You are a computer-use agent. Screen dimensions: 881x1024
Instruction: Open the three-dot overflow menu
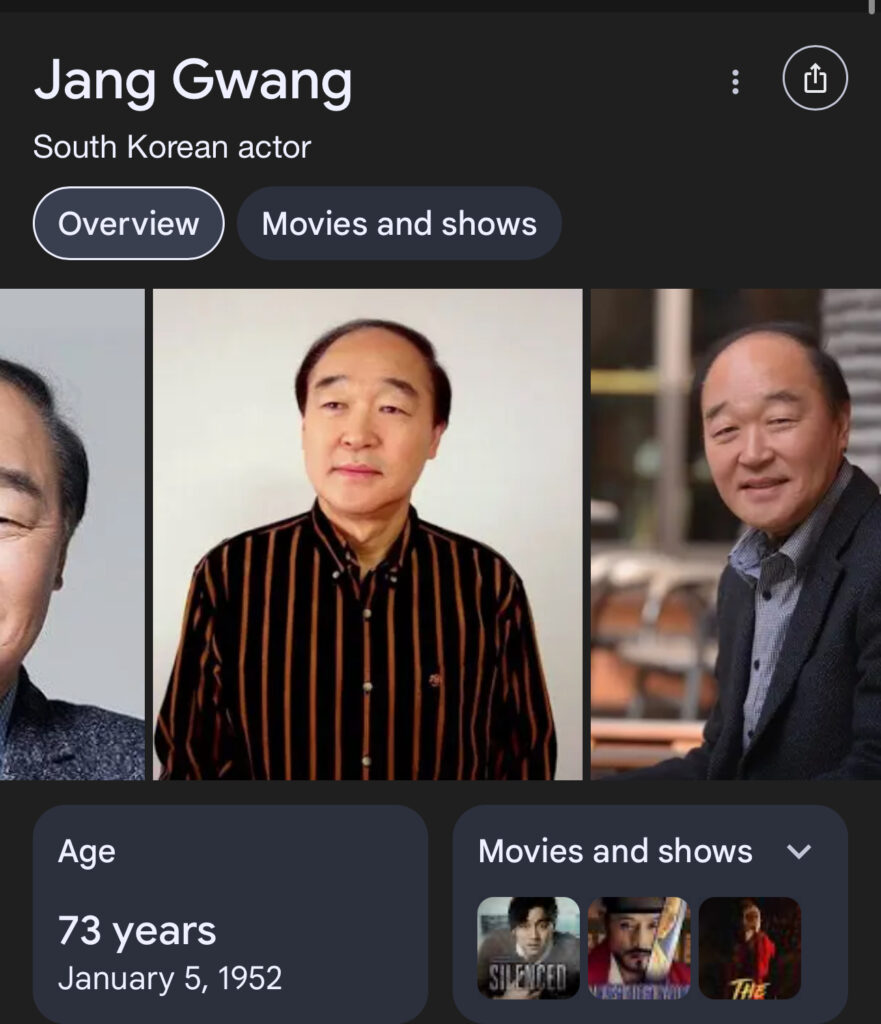click(735, 81)
